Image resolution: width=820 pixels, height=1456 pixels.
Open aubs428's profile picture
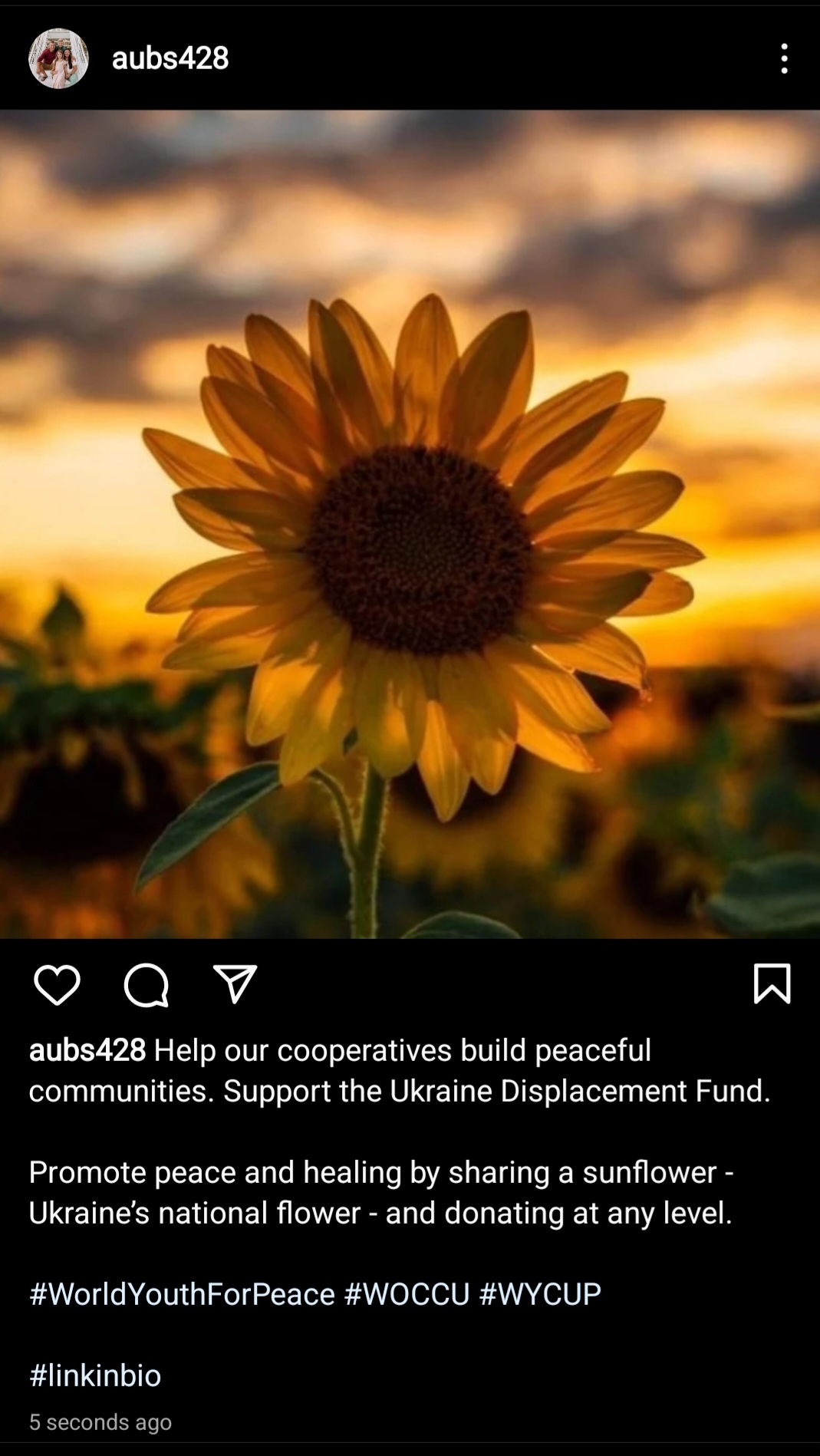pos(58,58)
